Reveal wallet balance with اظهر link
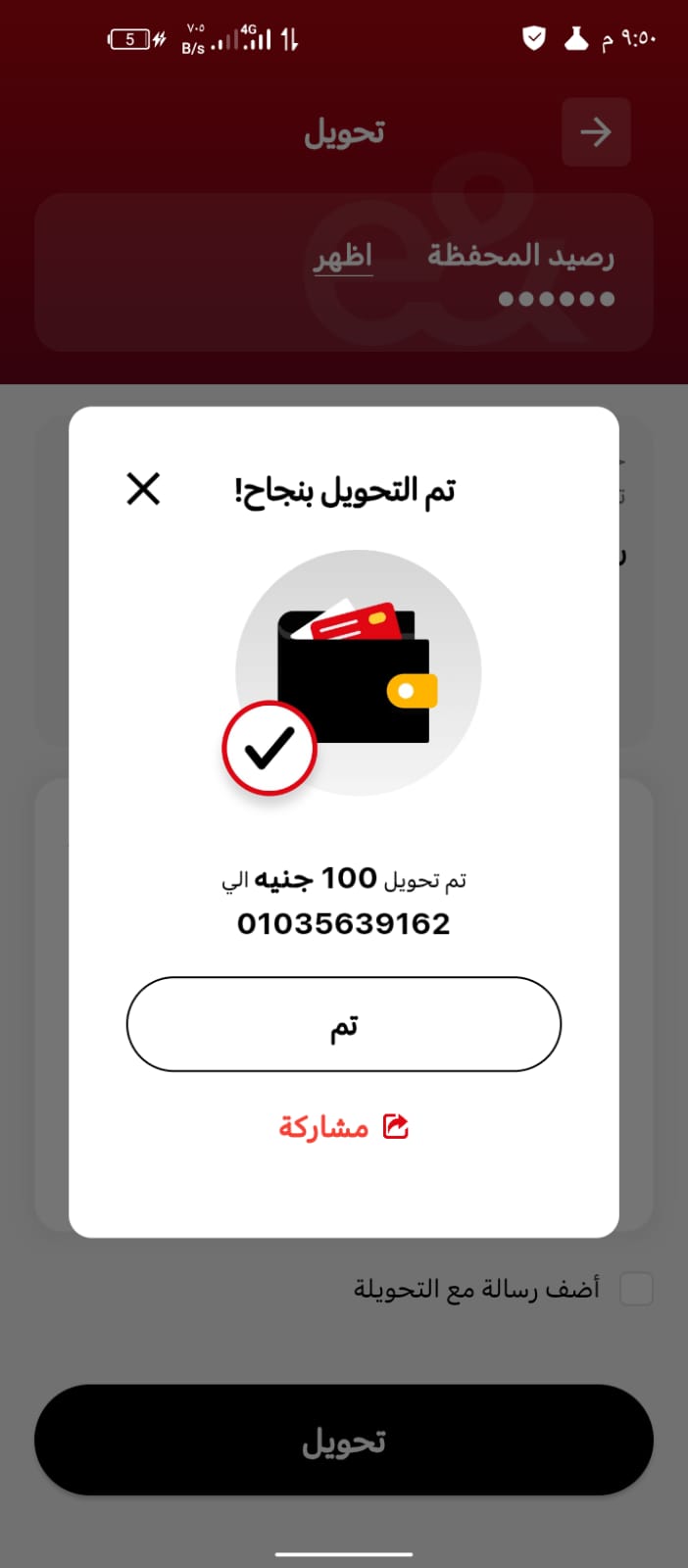Image resolution: width=688 pixels, height=1568 pixels. [343, 257]
